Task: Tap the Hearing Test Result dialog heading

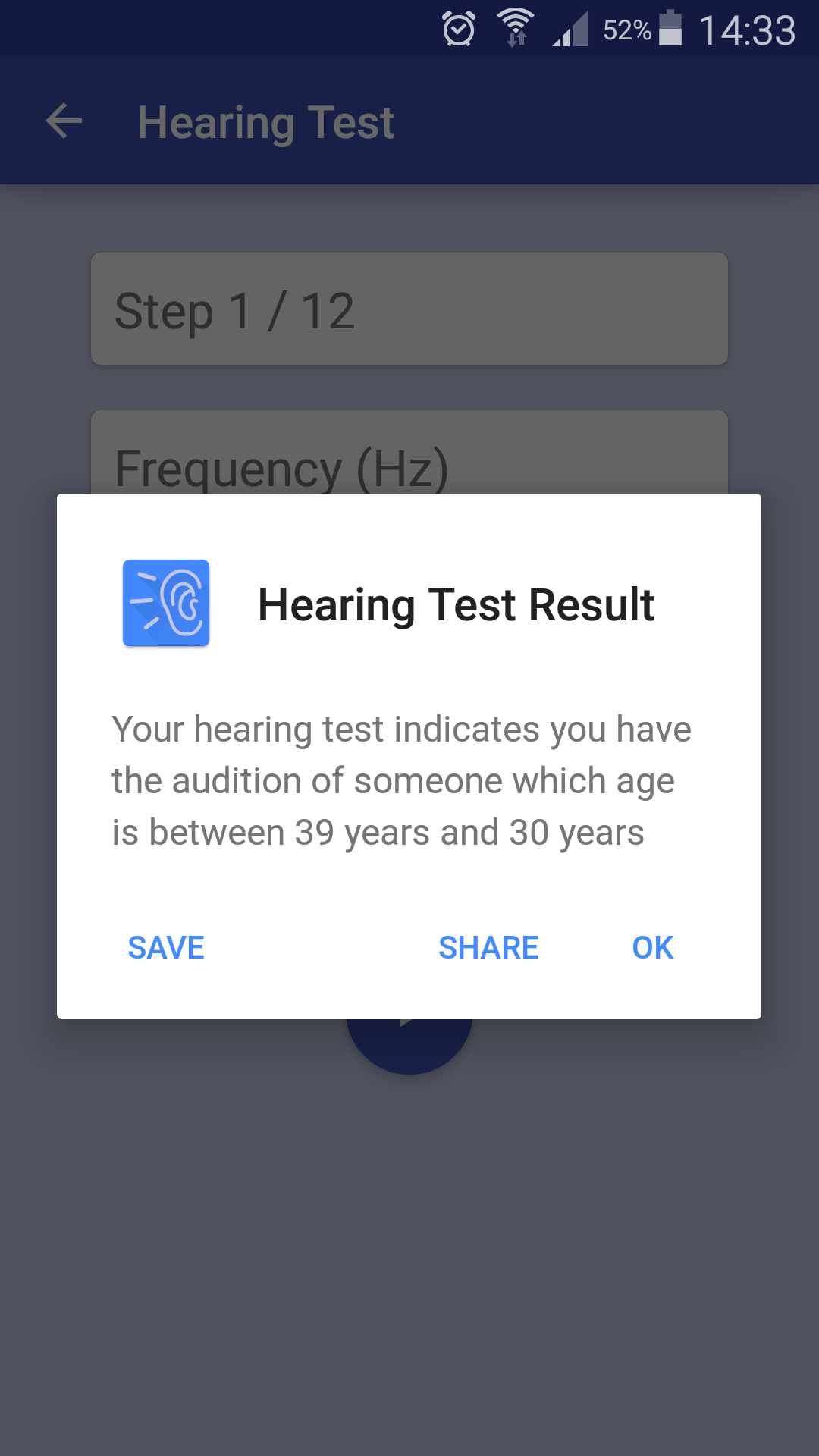Action: click(457, 604)
